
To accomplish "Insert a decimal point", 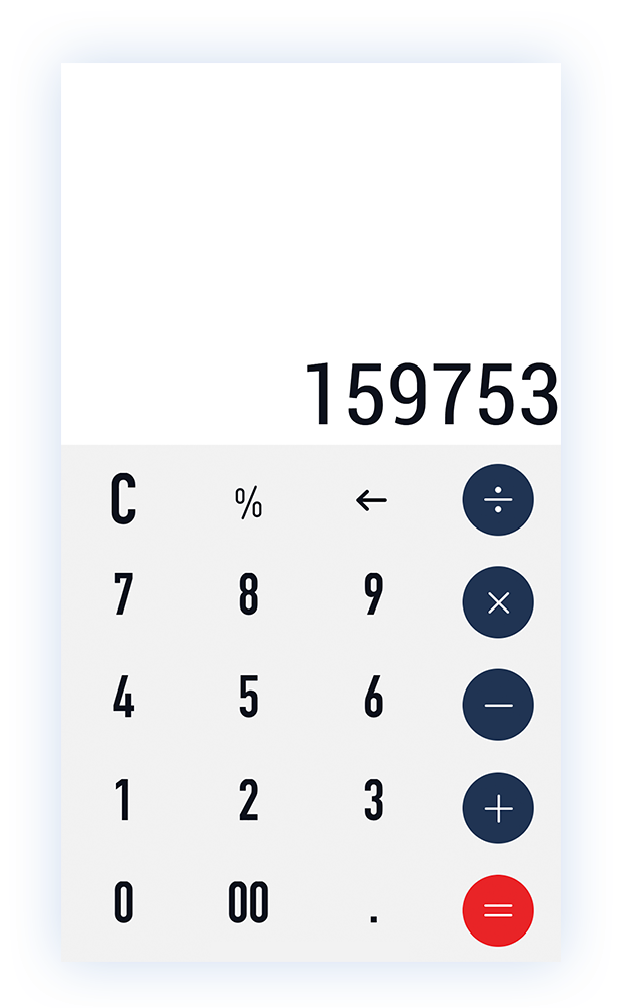I will click(373, 918).
